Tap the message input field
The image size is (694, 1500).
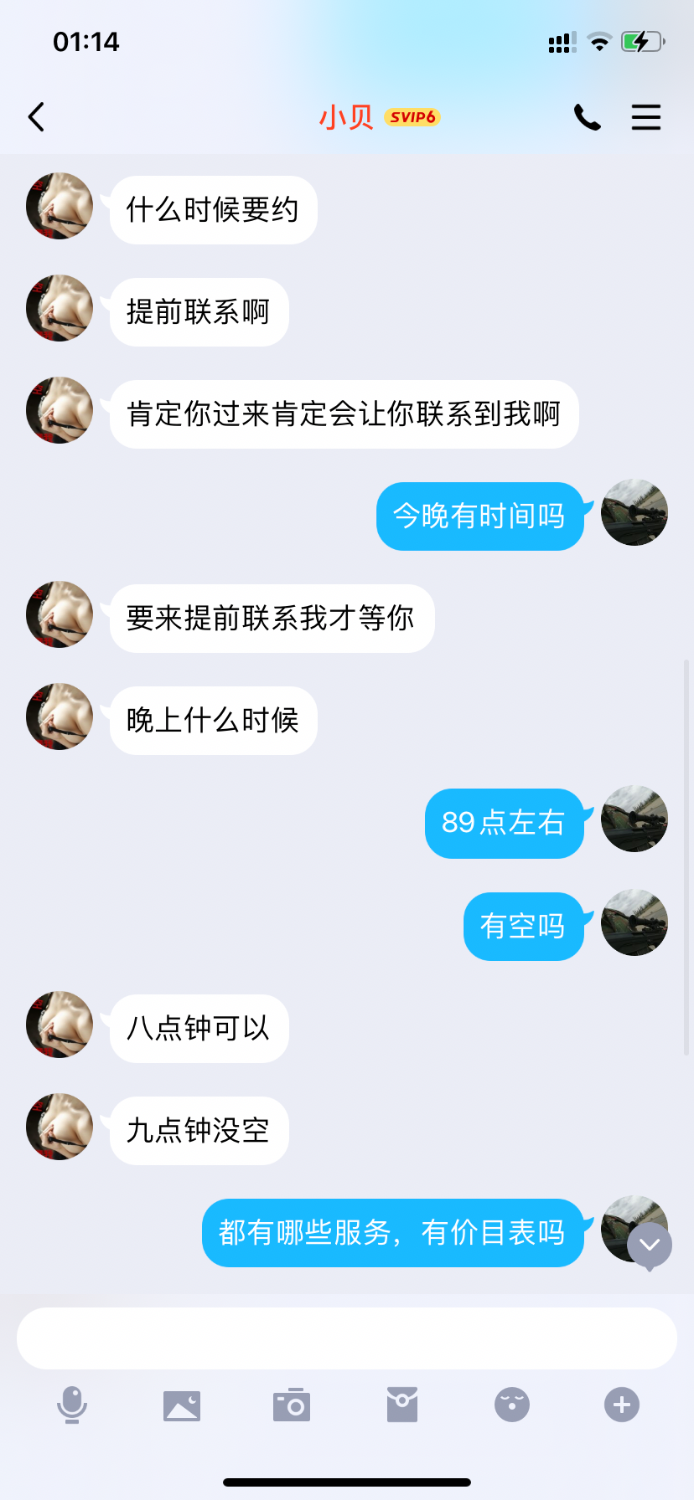point(346,1338)
